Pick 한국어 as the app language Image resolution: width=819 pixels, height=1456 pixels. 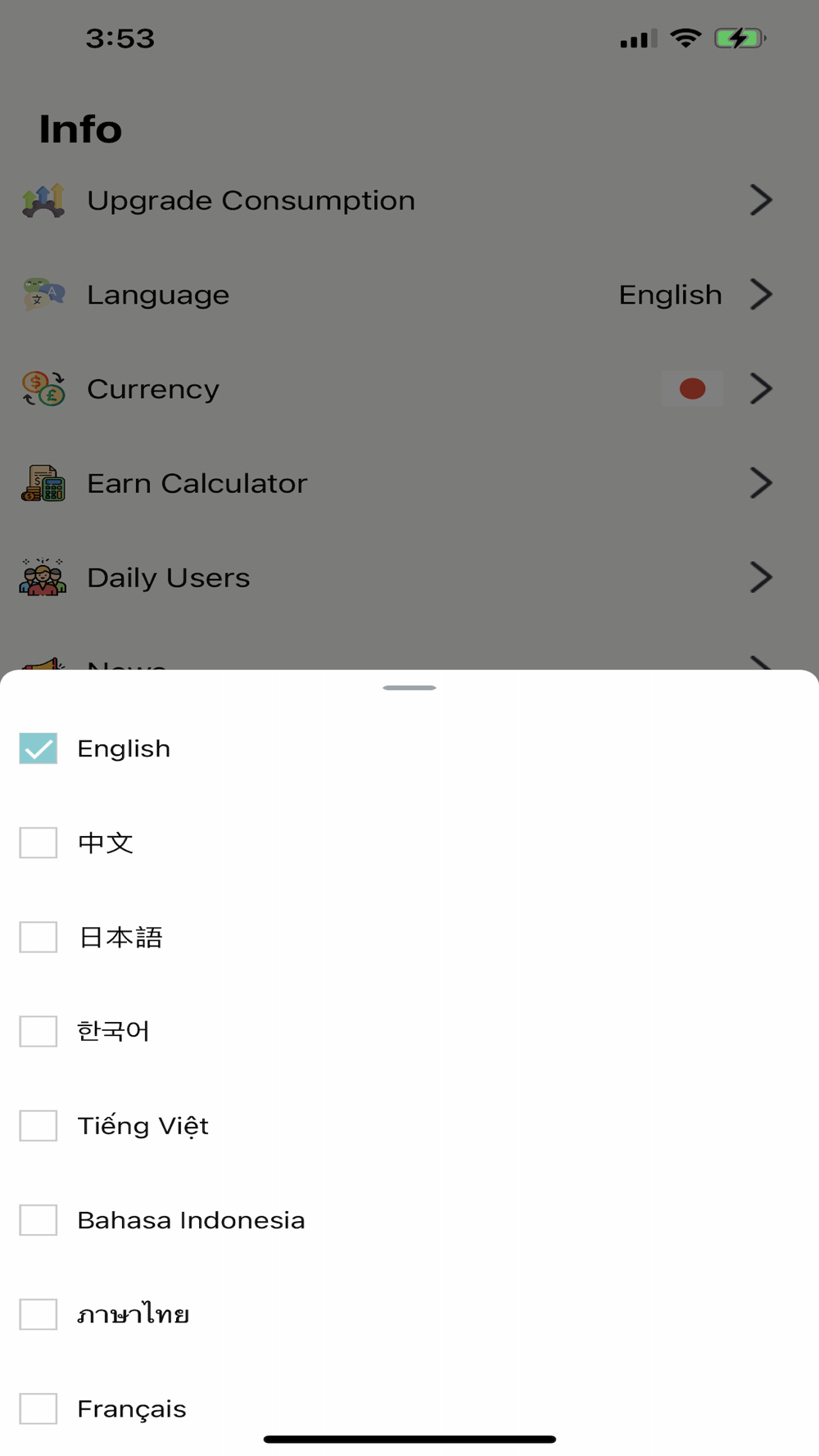(38, 1031)
